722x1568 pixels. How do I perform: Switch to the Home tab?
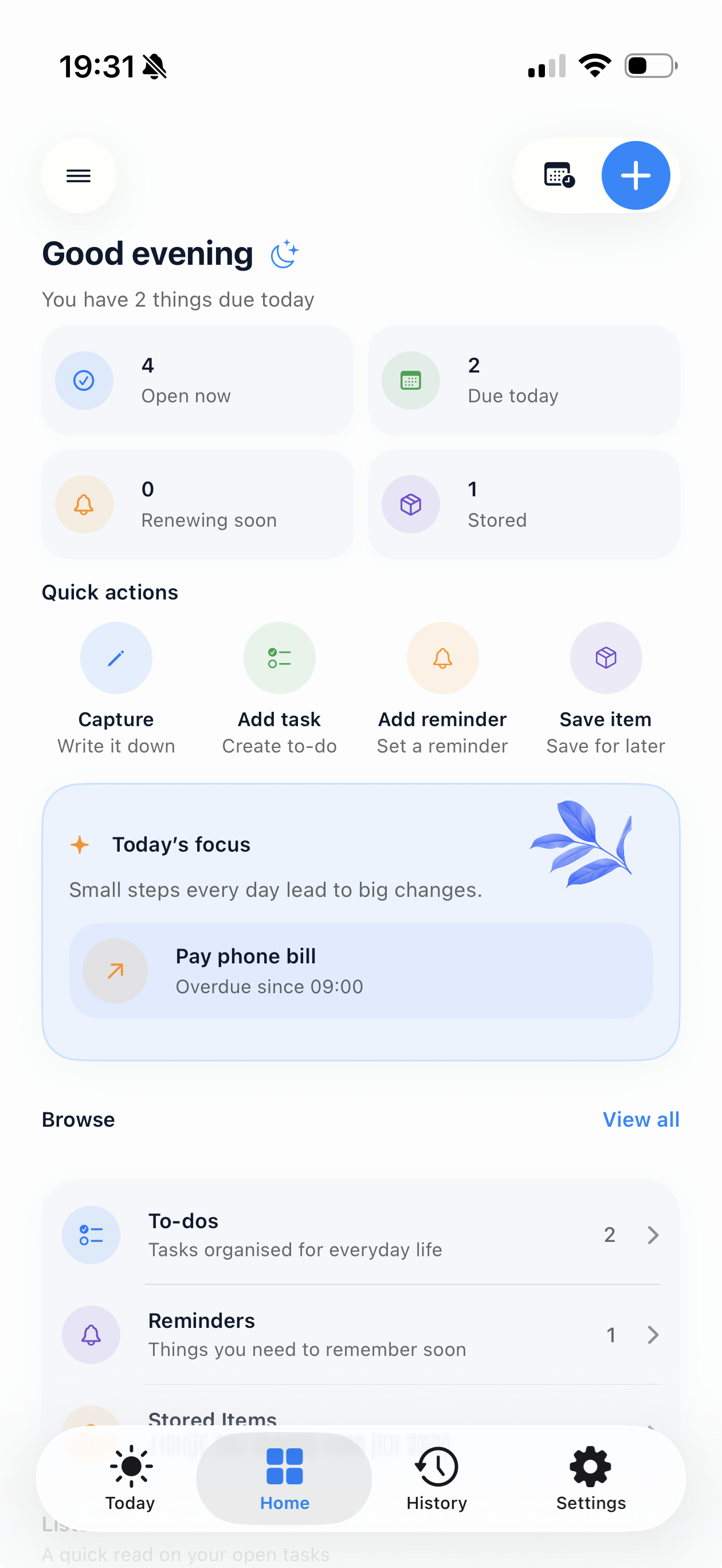point(284,1479)
